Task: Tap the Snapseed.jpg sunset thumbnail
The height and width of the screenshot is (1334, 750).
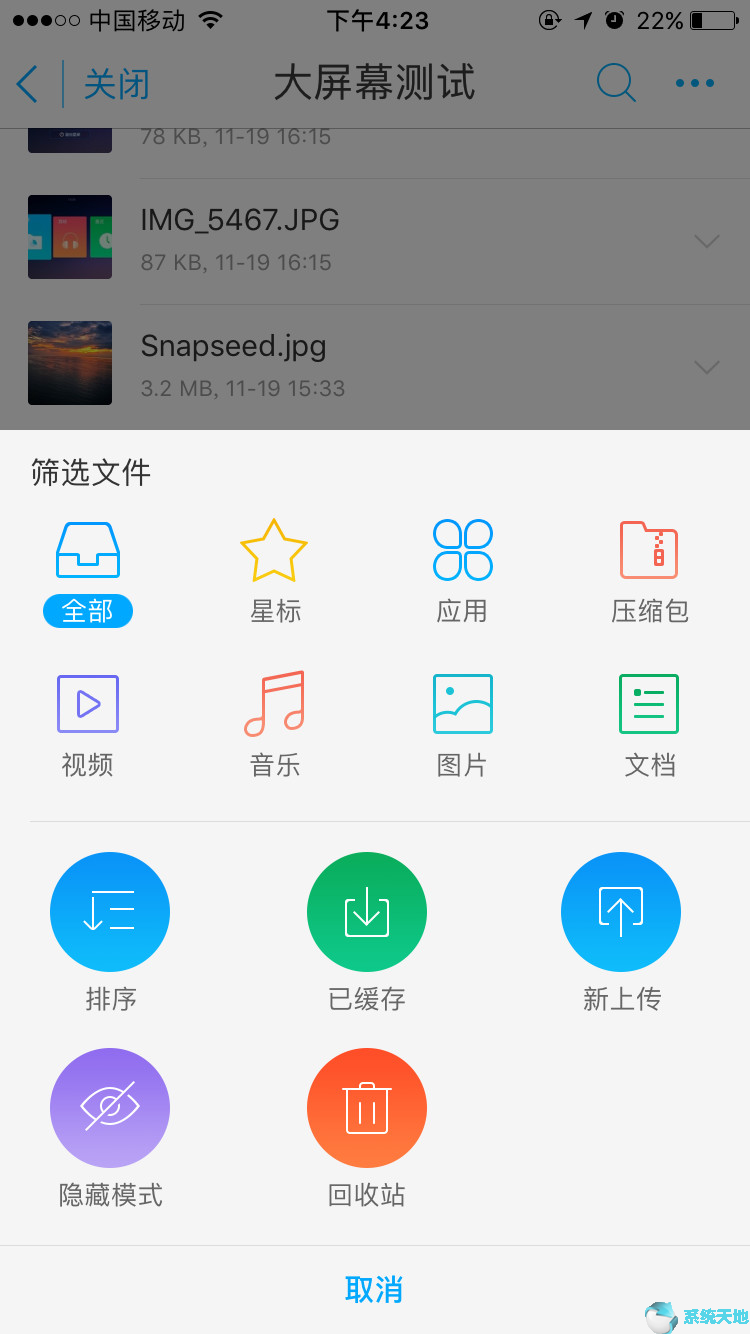Action: (69, 363)
